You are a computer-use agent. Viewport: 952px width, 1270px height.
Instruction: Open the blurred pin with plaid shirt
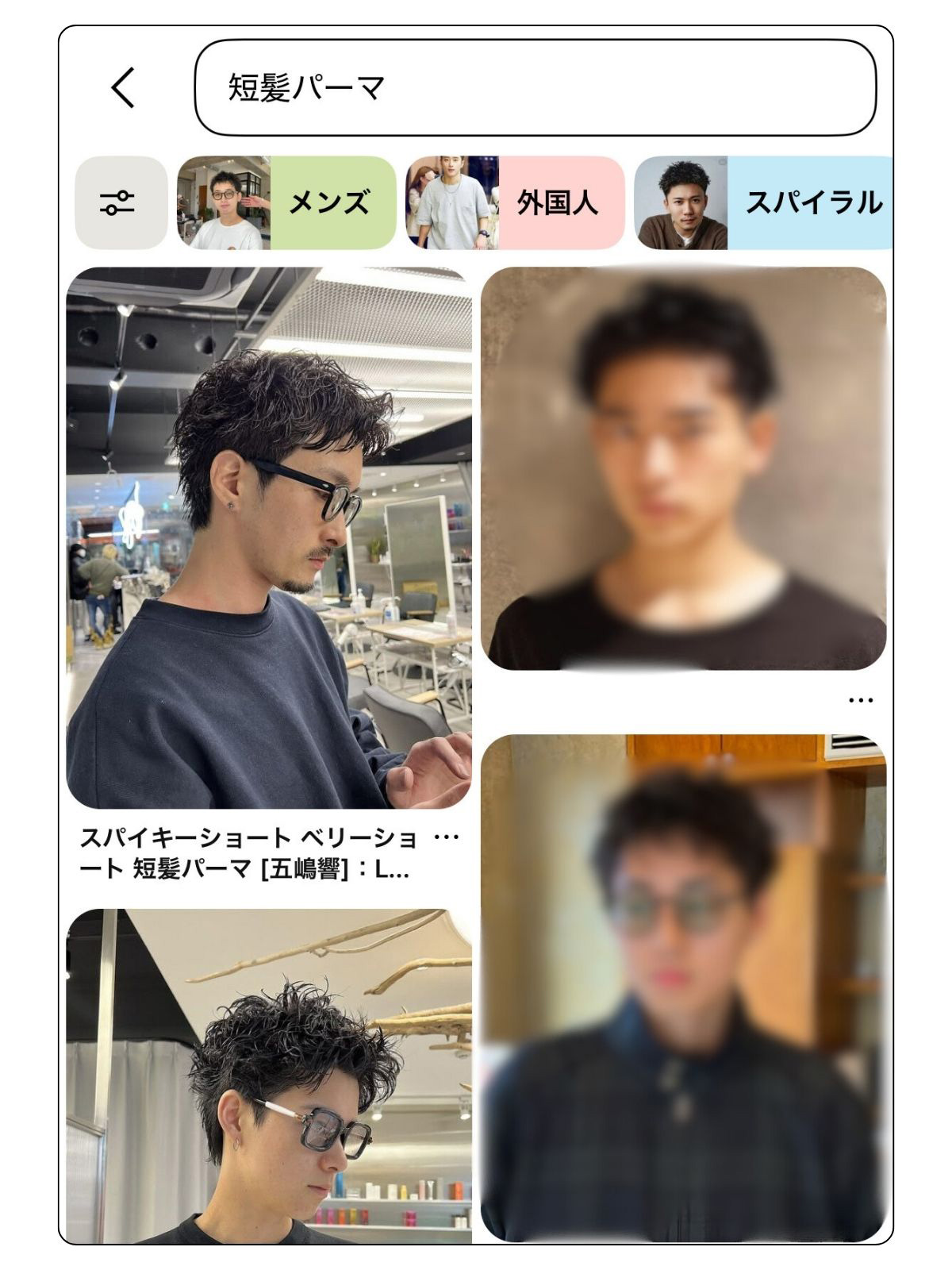pyautogui.click(x=683, y=987)
